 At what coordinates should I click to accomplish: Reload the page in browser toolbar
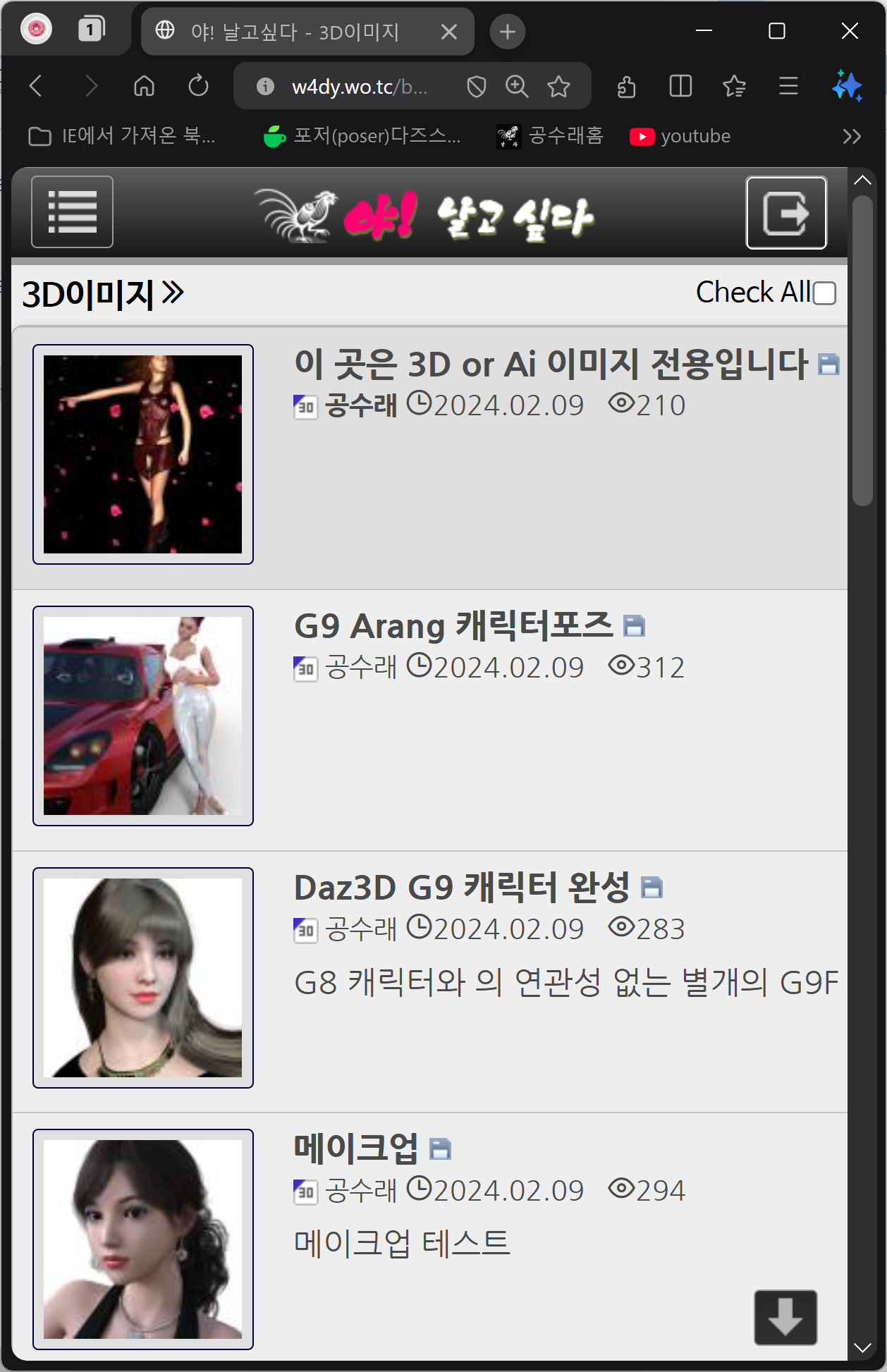coord(198,86)
